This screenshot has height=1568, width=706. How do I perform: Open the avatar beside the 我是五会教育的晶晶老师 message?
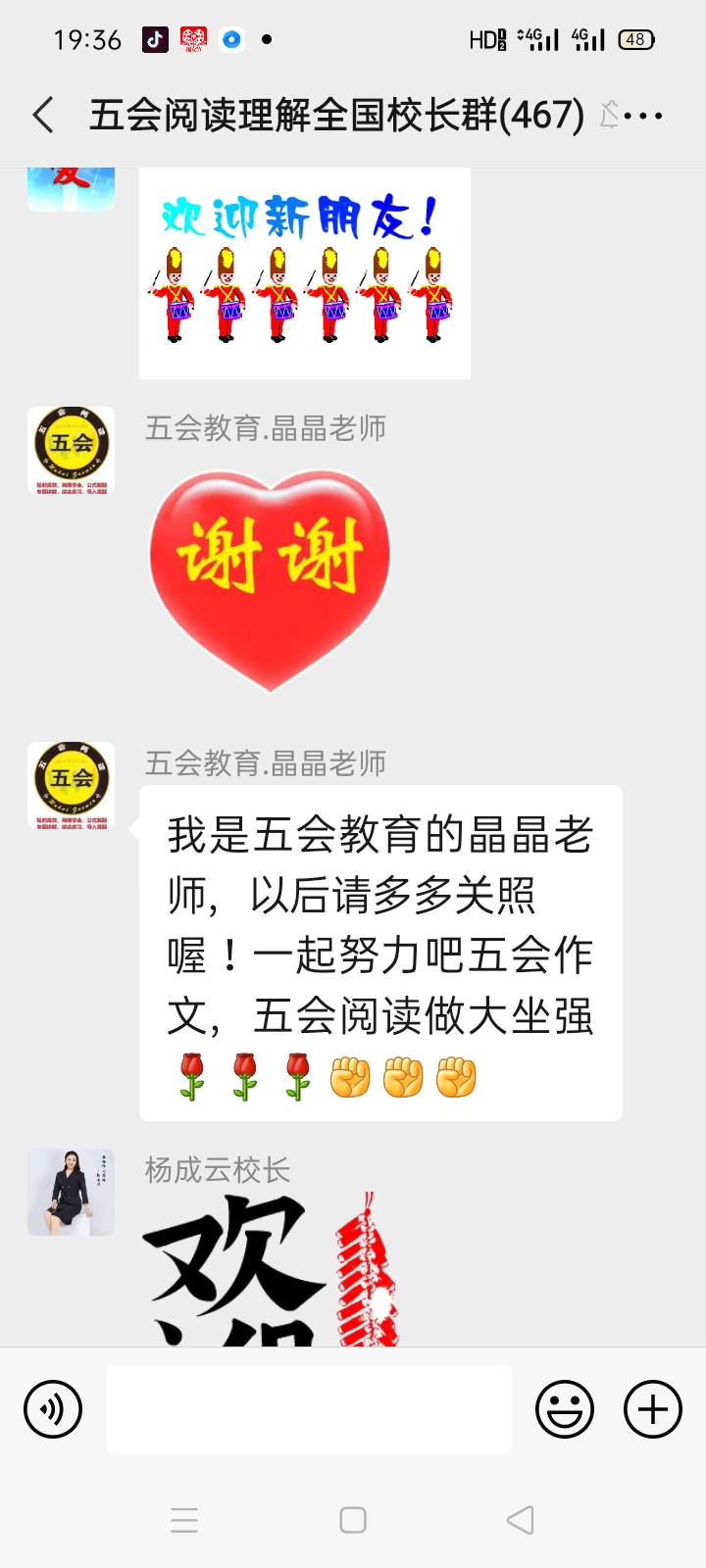[71, 786]
